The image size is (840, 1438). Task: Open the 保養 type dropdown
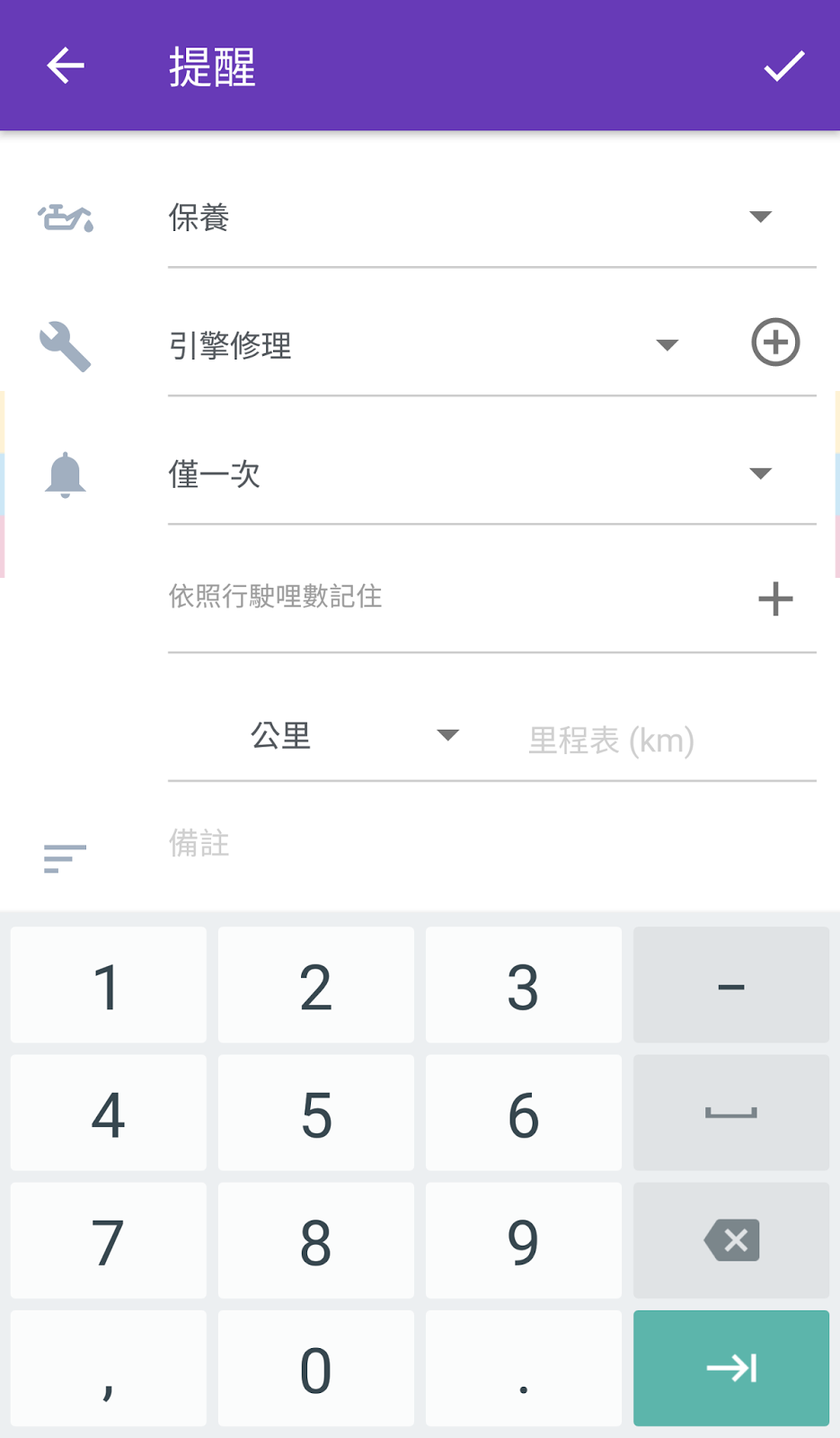(491, 217)
